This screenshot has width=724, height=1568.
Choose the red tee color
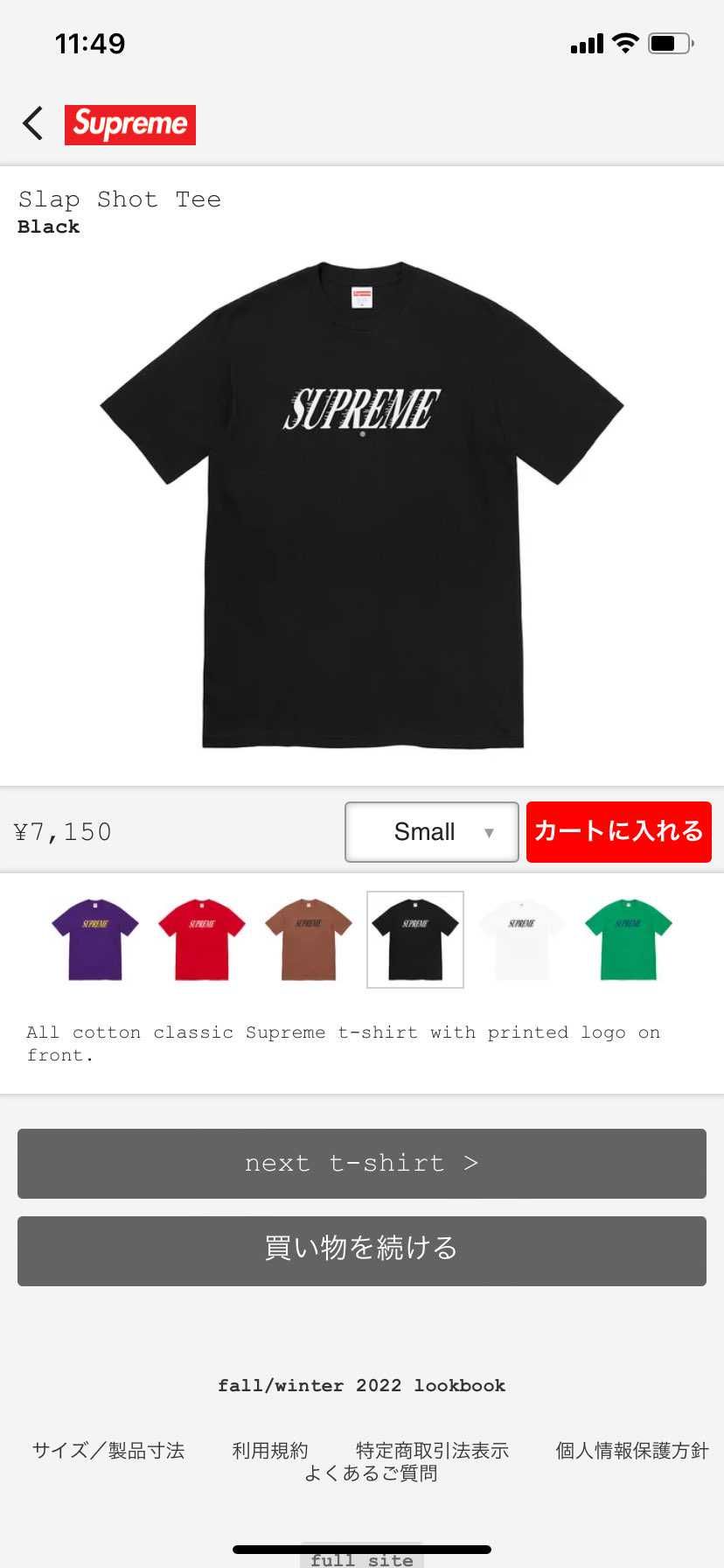click(x=202, y=939)
